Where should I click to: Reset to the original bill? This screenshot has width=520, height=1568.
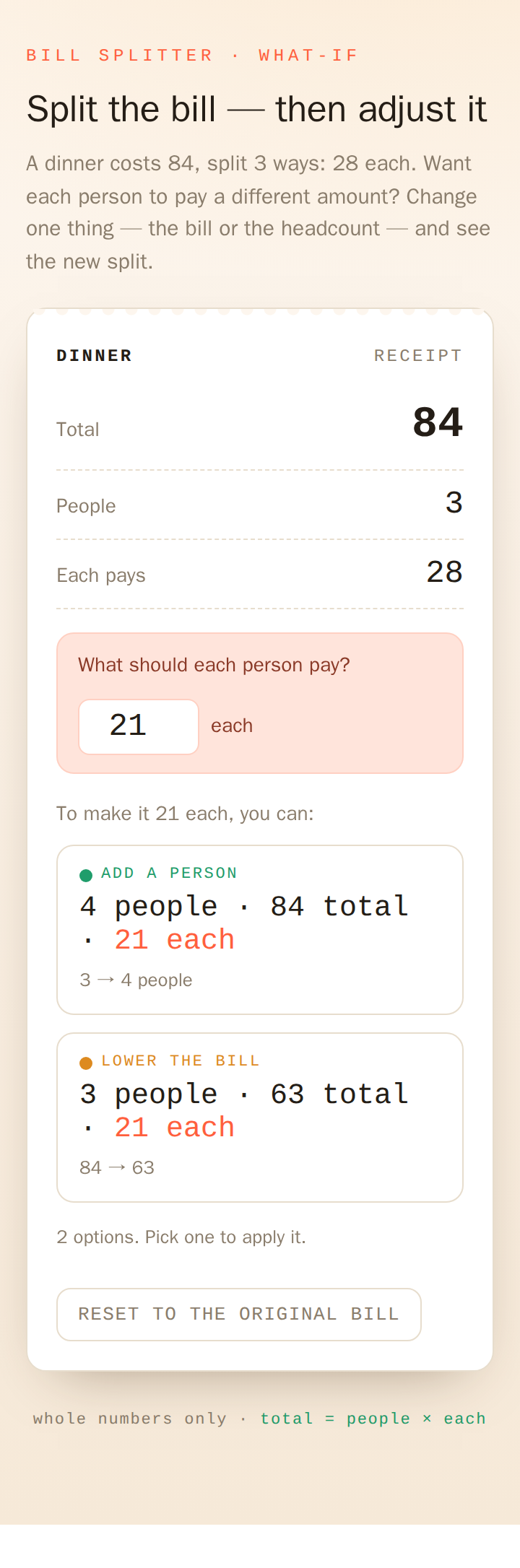pyautogui.click(x=239, y=1315)
